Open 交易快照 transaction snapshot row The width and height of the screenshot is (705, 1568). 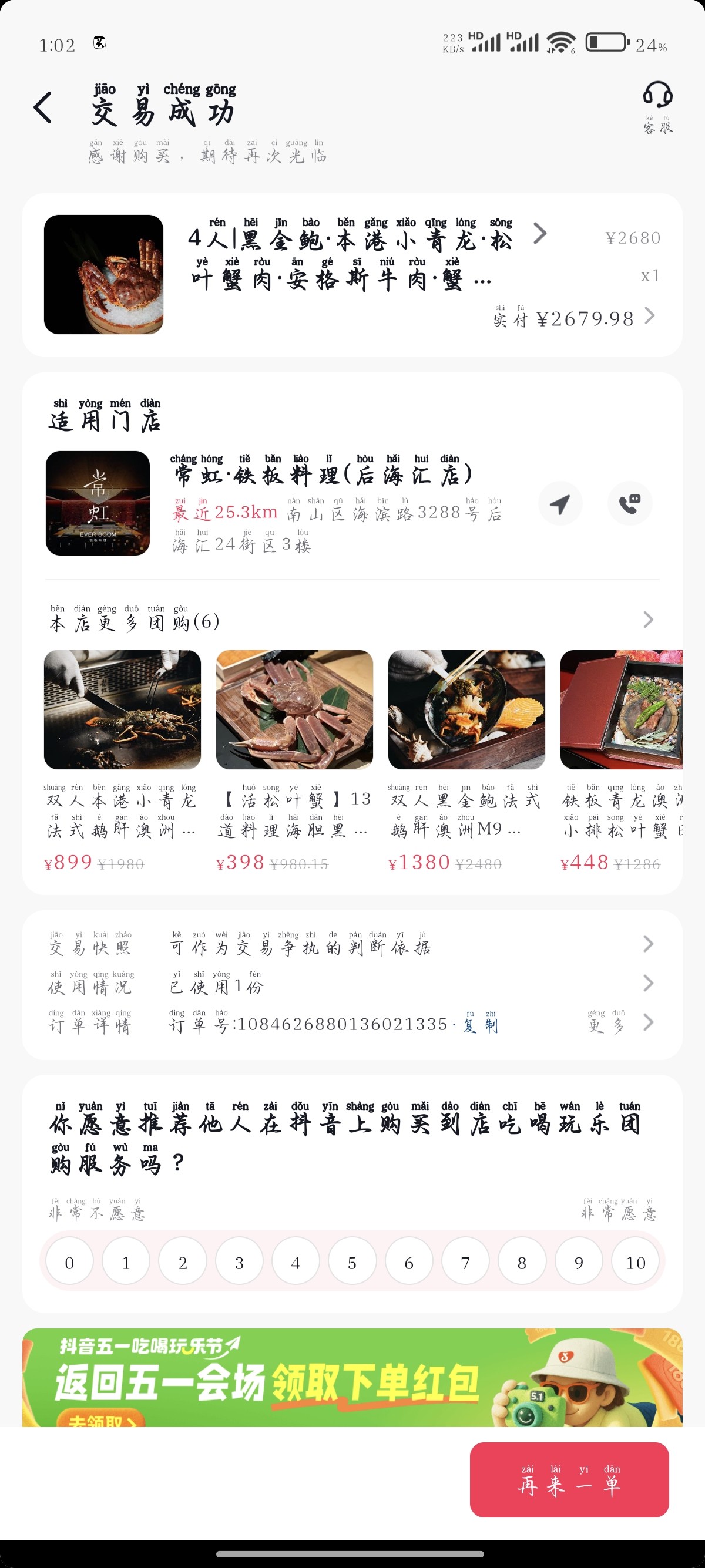(x=352, y=944)
